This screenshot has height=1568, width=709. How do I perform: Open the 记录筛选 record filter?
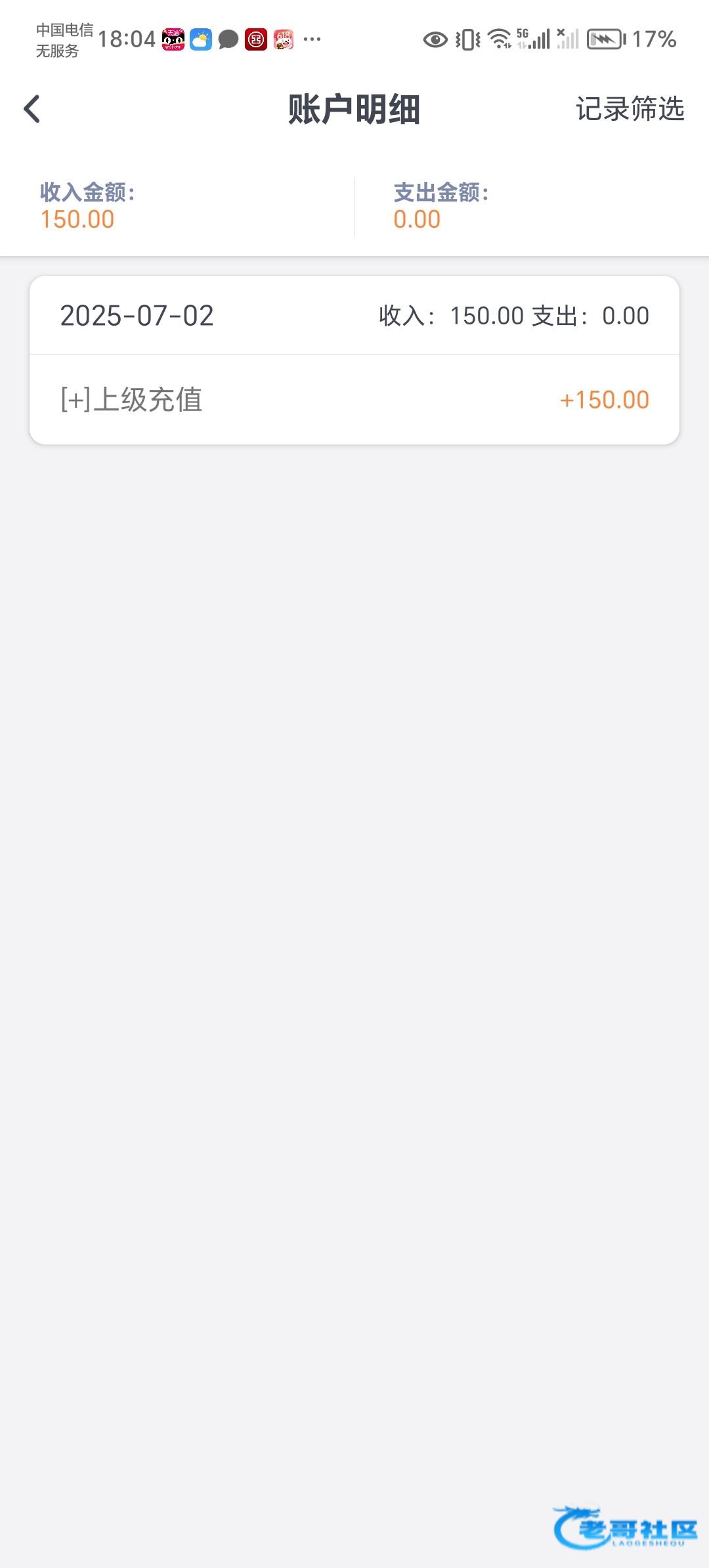click(630, 109)
